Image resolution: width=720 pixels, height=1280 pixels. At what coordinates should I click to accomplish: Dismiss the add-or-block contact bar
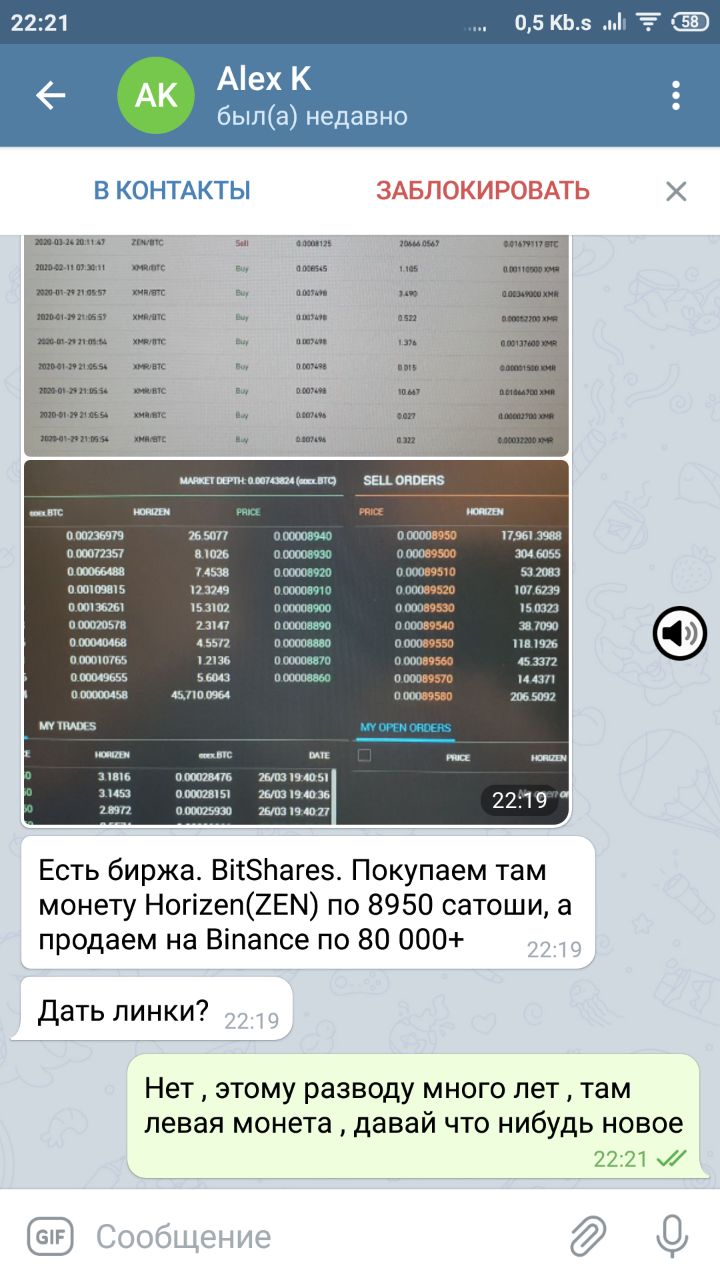[676, 191]
